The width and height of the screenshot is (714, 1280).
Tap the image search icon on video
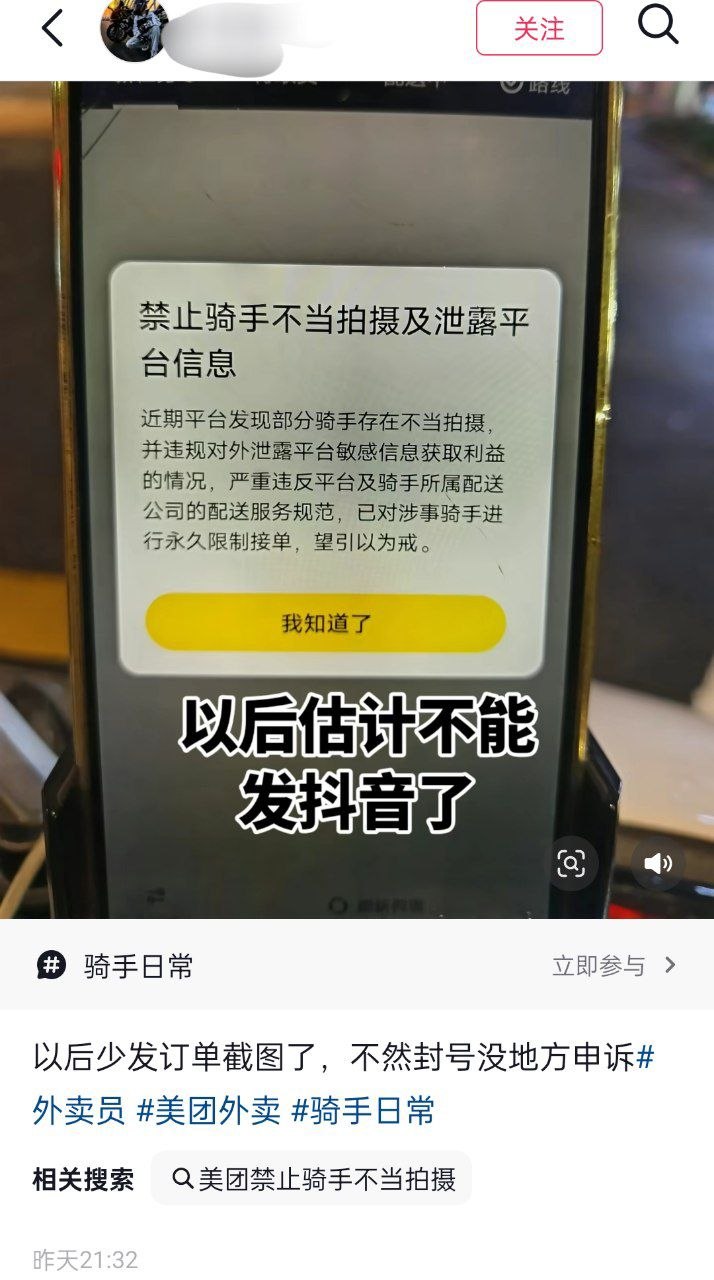pyautogui.click(x=571, y=863)
